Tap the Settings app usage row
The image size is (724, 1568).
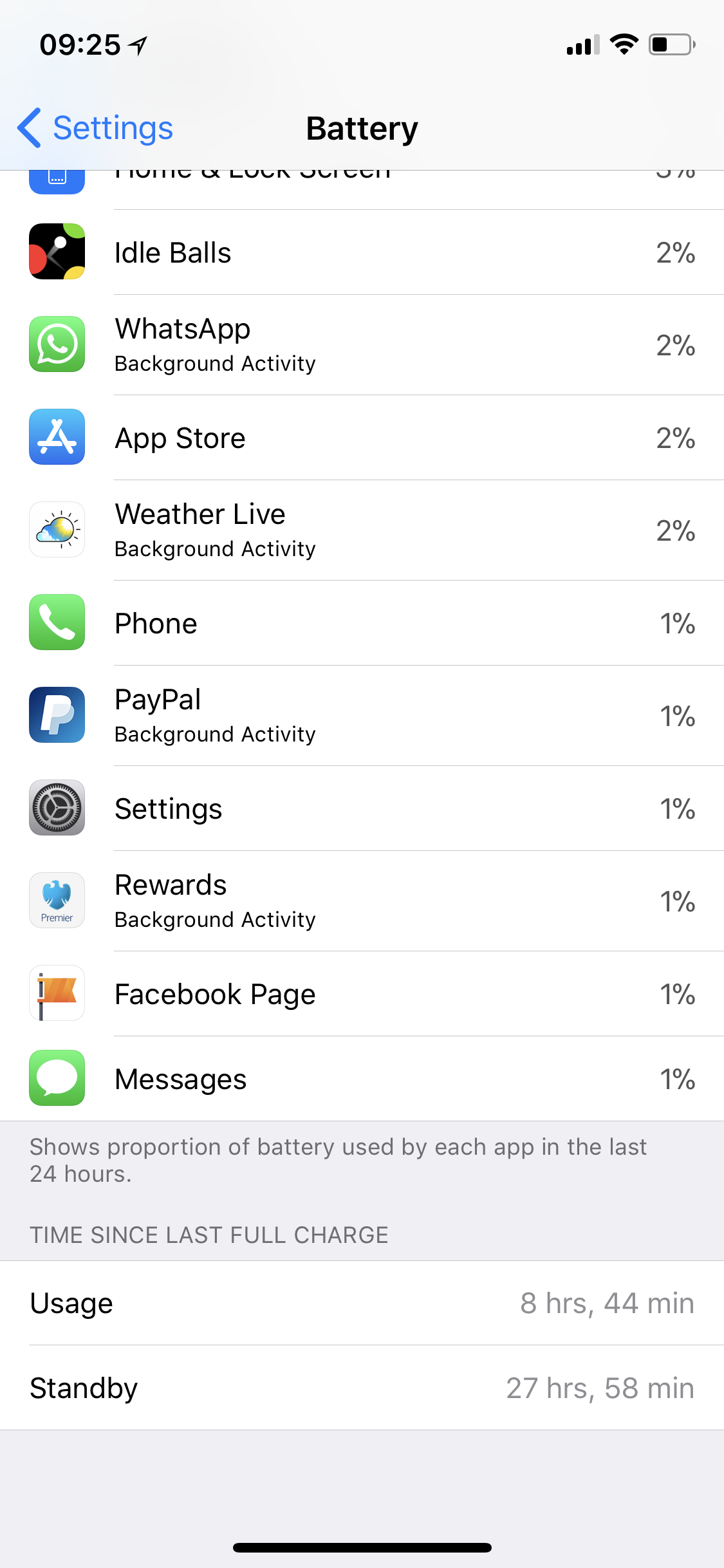point(362,808)
